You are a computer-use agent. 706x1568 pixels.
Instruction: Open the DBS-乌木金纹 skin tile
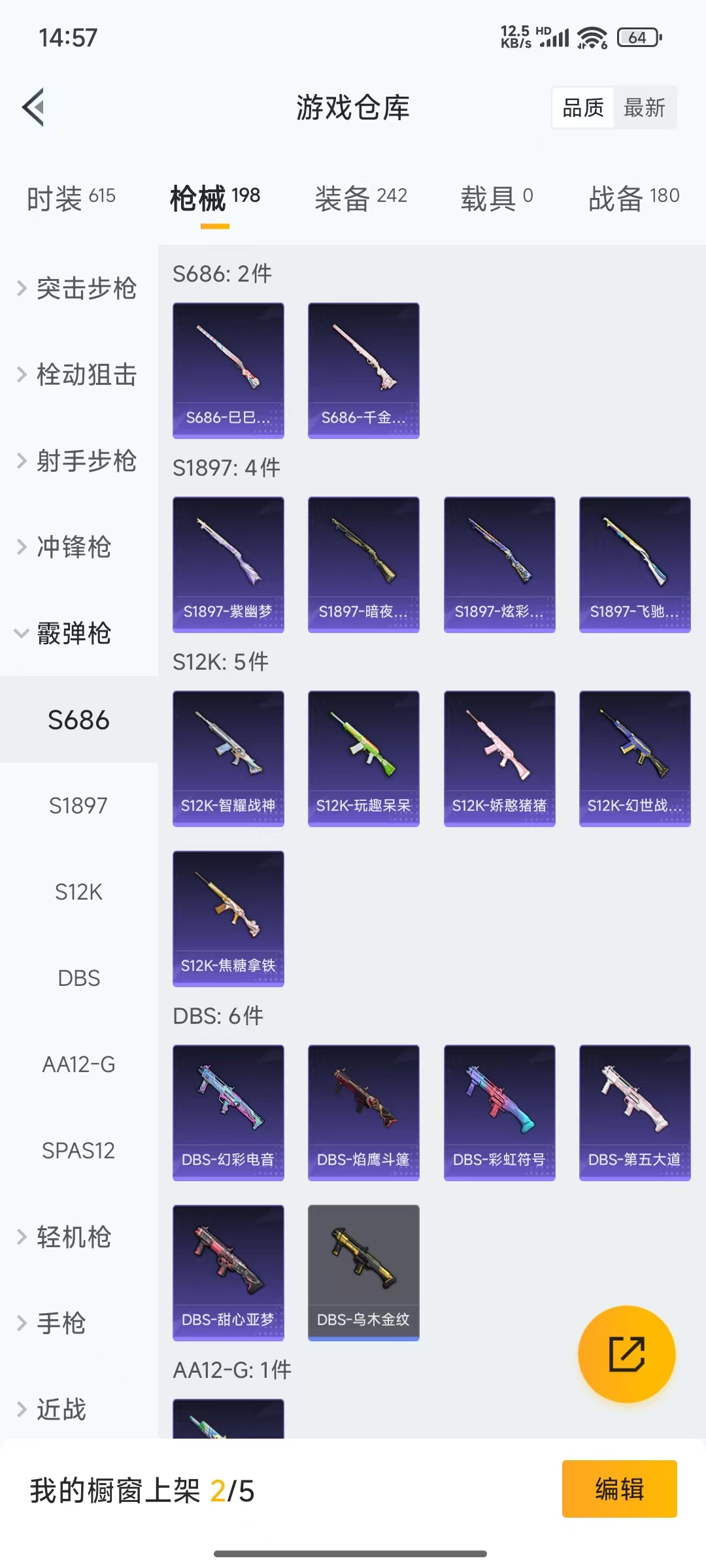click(363, 1273)
